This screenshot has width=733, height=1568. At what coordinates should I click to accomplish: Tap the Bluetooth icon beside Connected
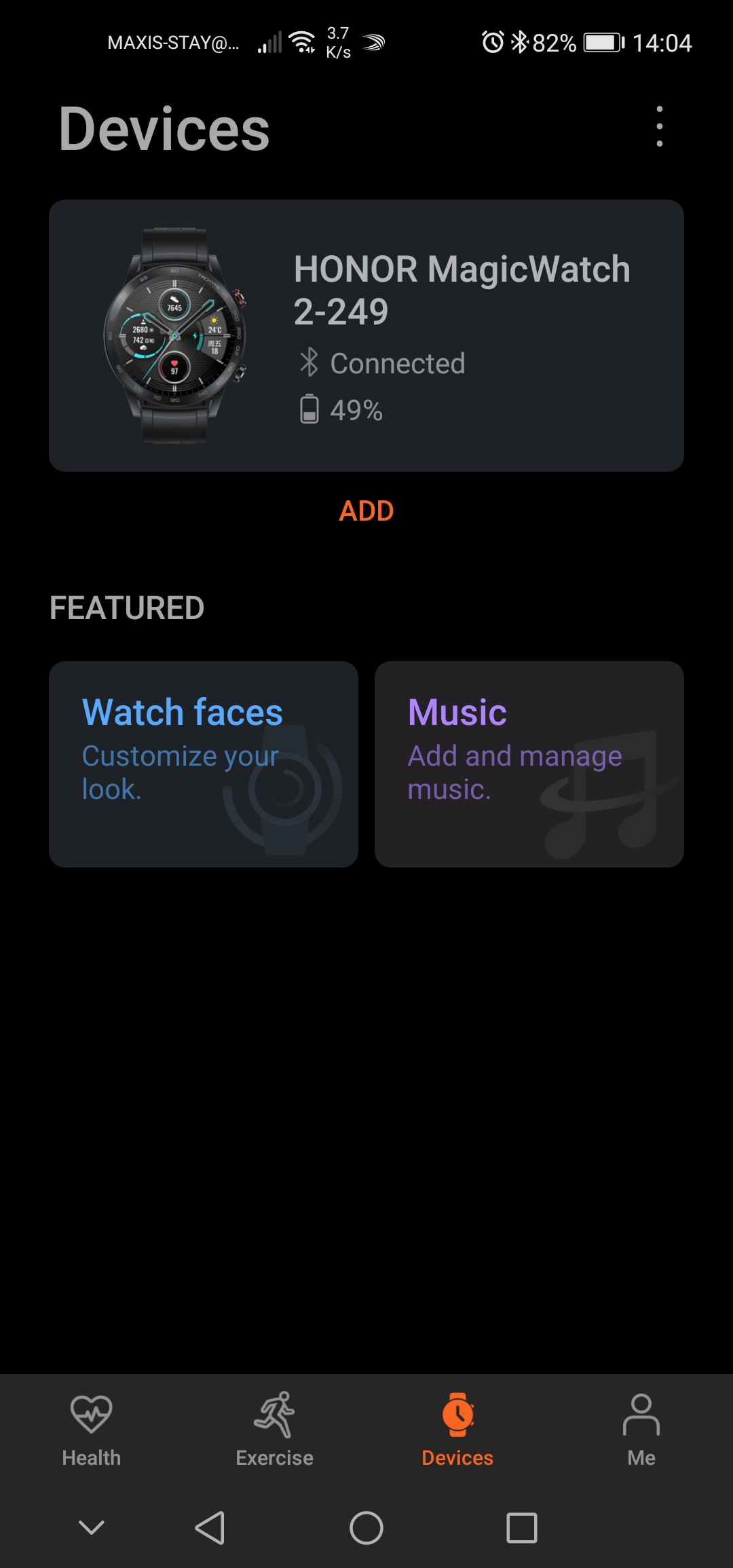pyautogui.click(x=309, y=363)
